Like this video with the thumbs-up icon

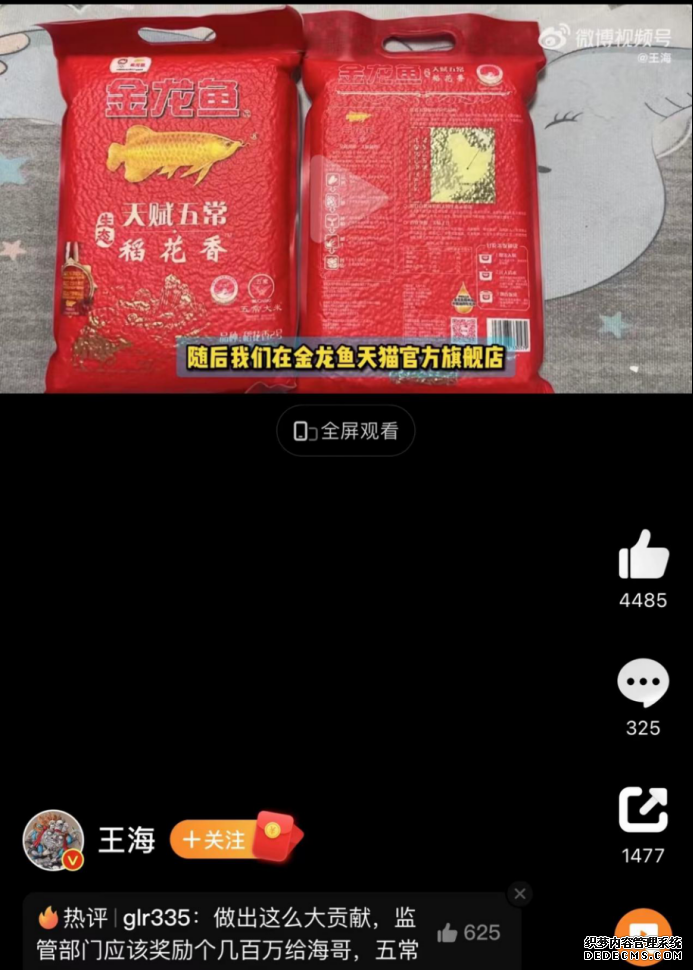pos(643,556)
